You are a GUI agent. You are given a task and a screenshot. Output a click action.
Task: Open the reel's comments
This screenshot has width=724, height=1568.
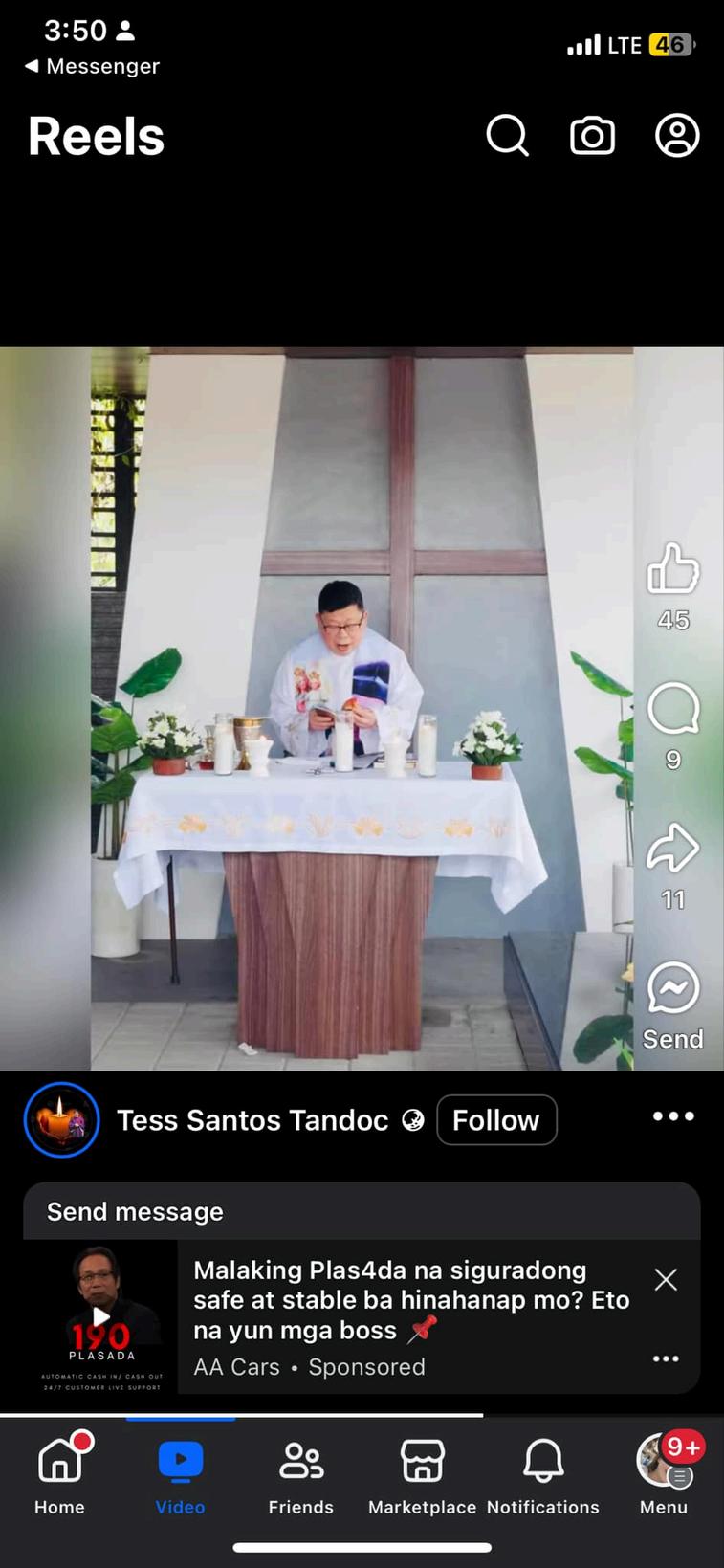673,710
